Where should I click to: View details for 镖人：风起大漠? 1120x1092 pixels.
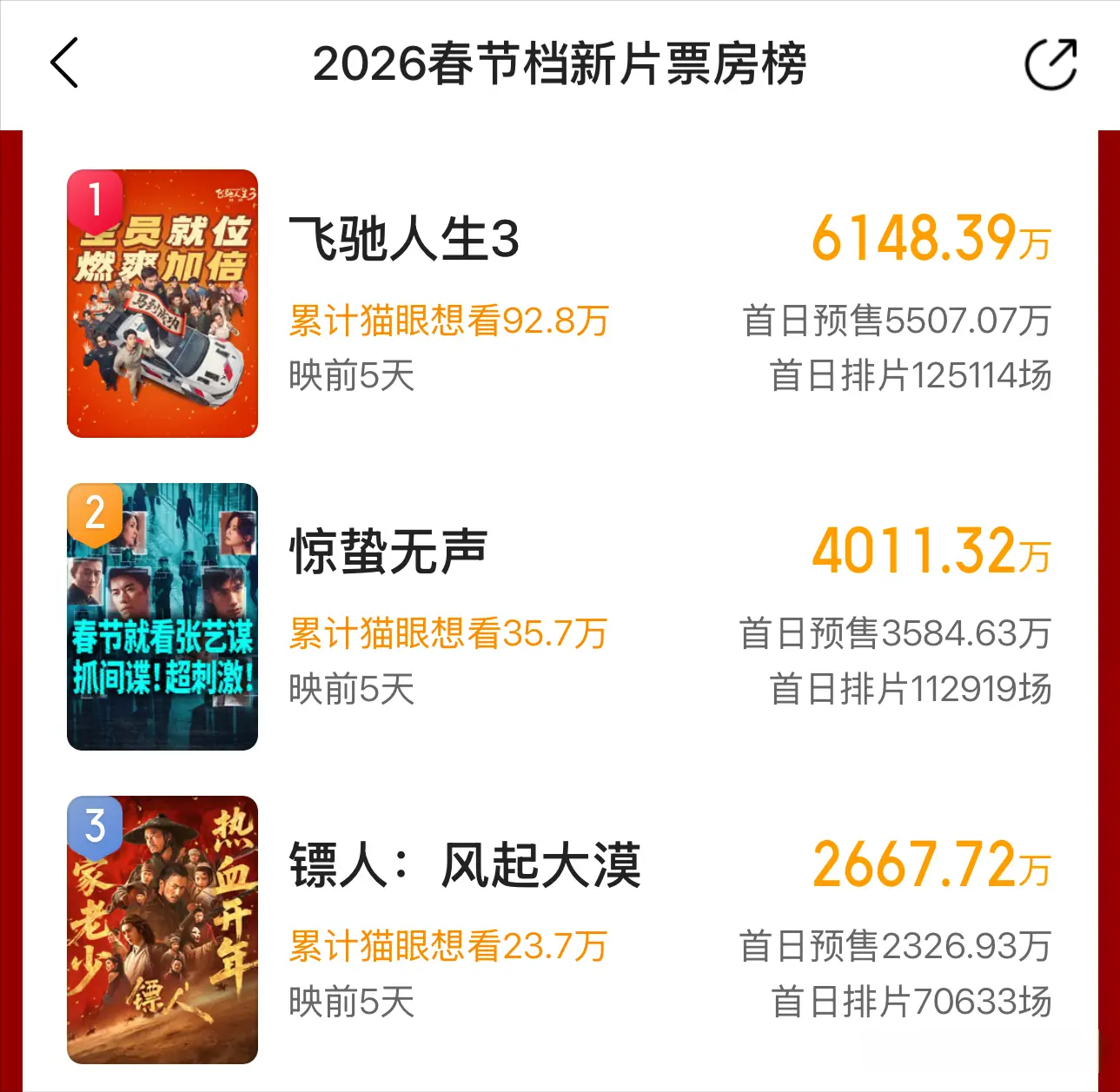[x=465, y=865]
